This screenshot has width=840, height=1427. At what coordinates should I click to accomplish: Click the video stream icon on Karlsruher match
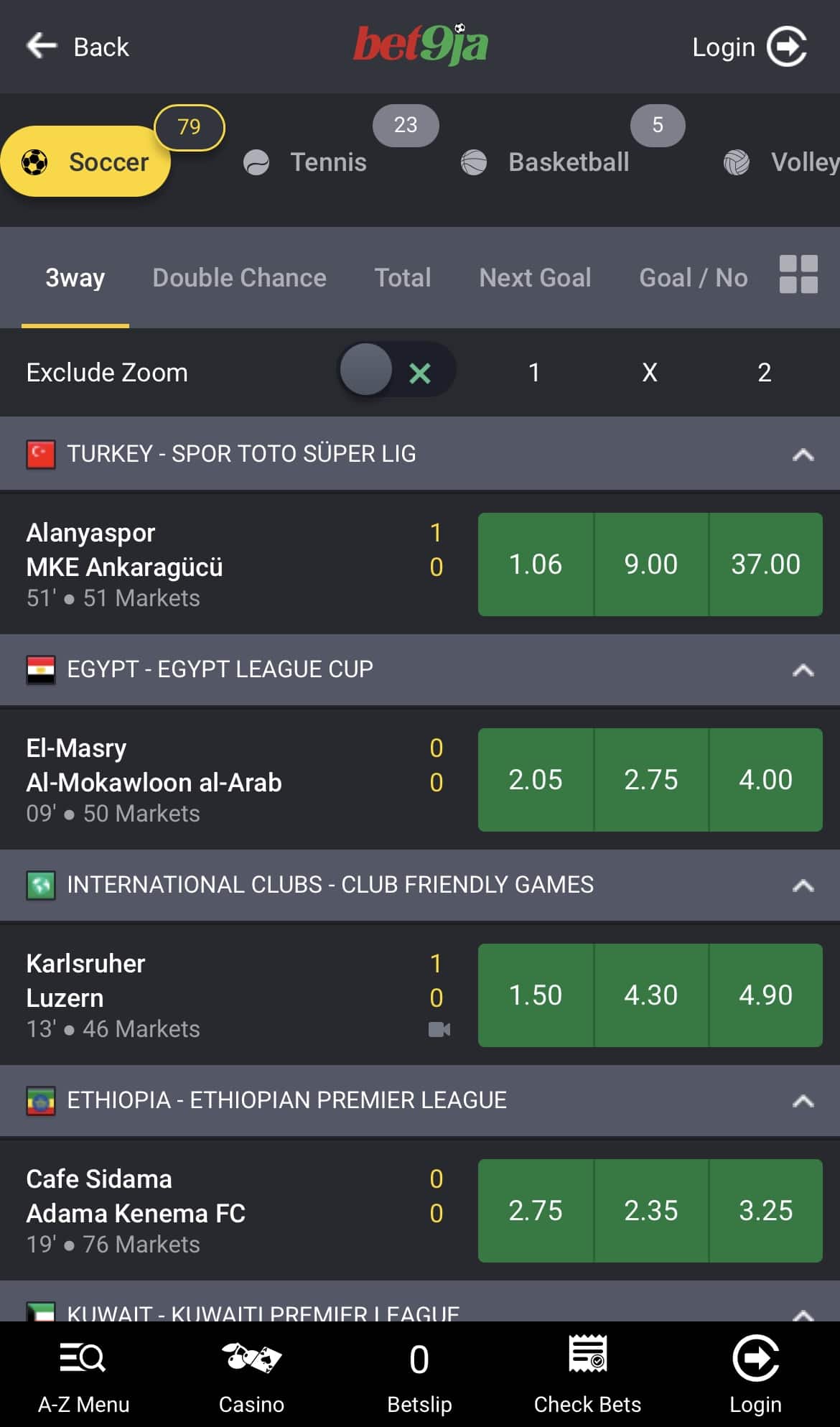coord(439,1029)
